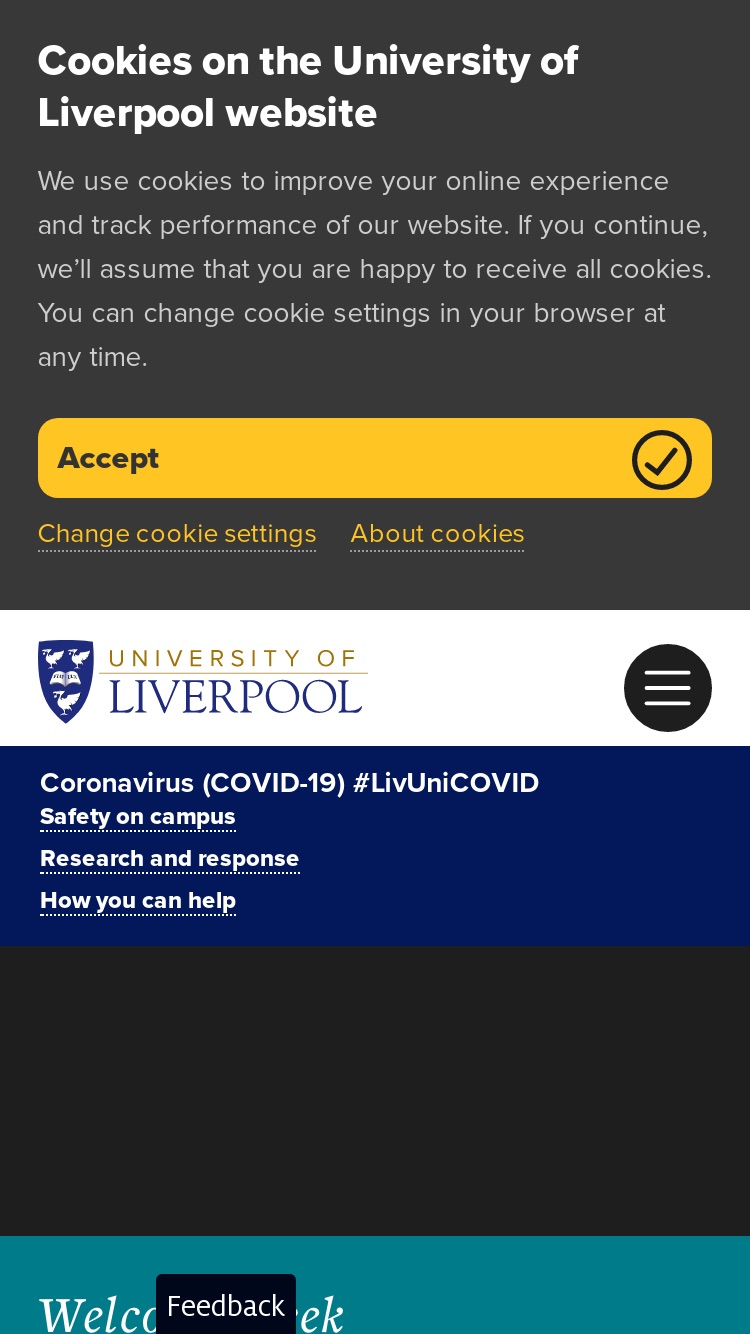The height and width of the screenshot is (1334, 750).
Task: Go to the University of Liverpool homepage logo
Action: (203, 682)
